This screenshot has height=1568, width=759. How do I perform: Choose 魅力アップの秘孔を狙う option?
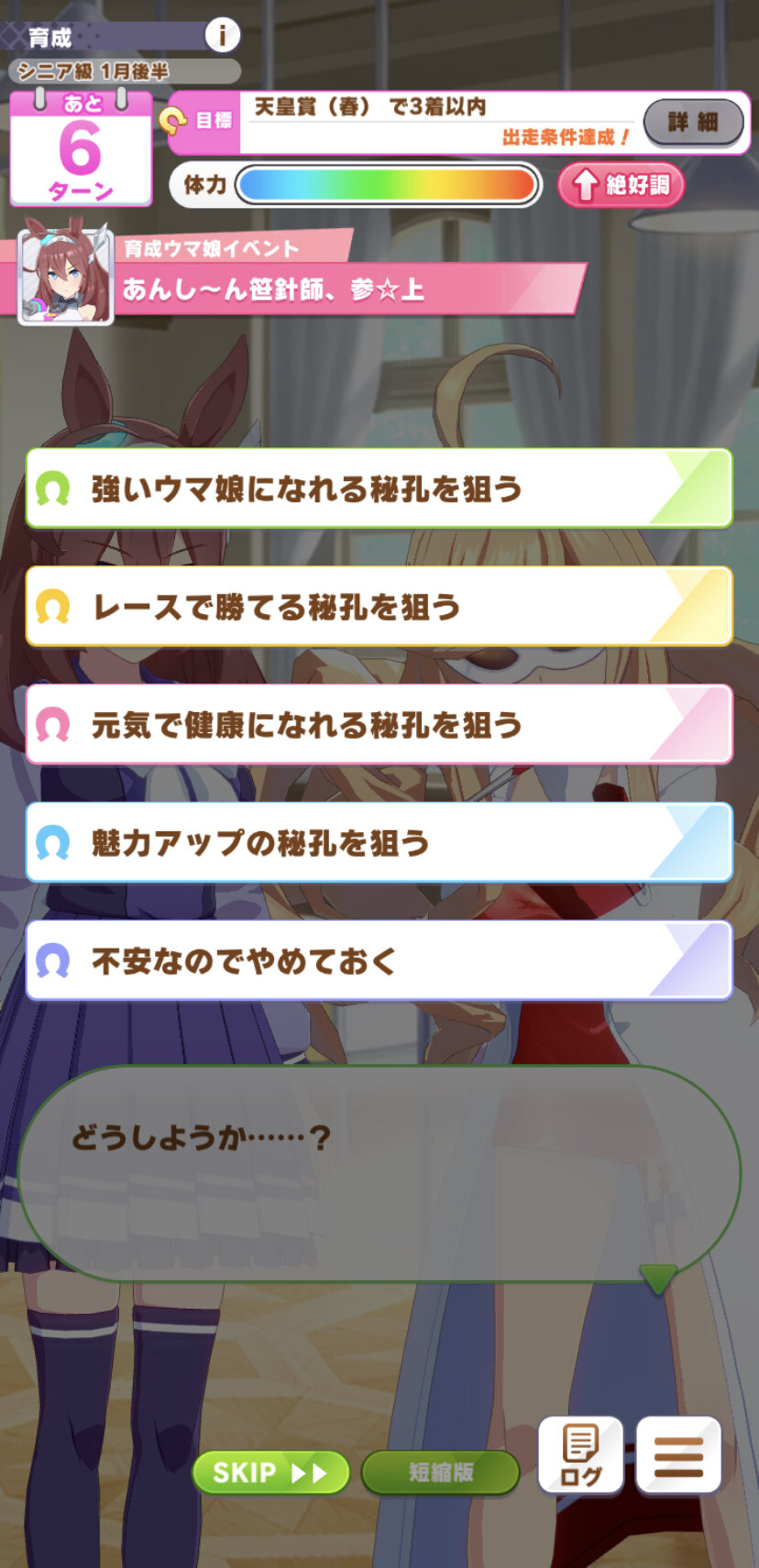(379, 843)
